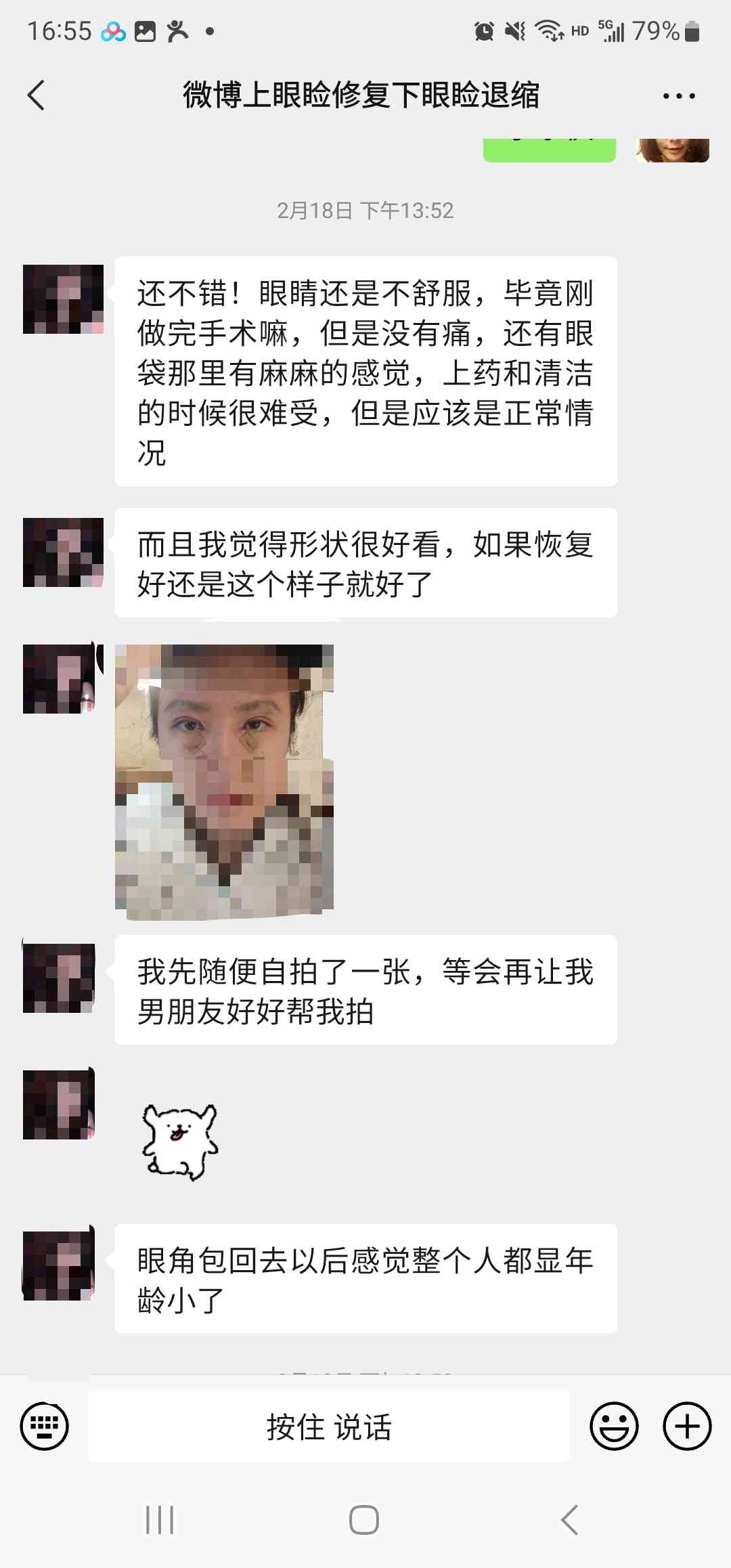Viewport: 731px width, 1568px height.
Task: Go to the system home screen
Action: click(364, 1520)
